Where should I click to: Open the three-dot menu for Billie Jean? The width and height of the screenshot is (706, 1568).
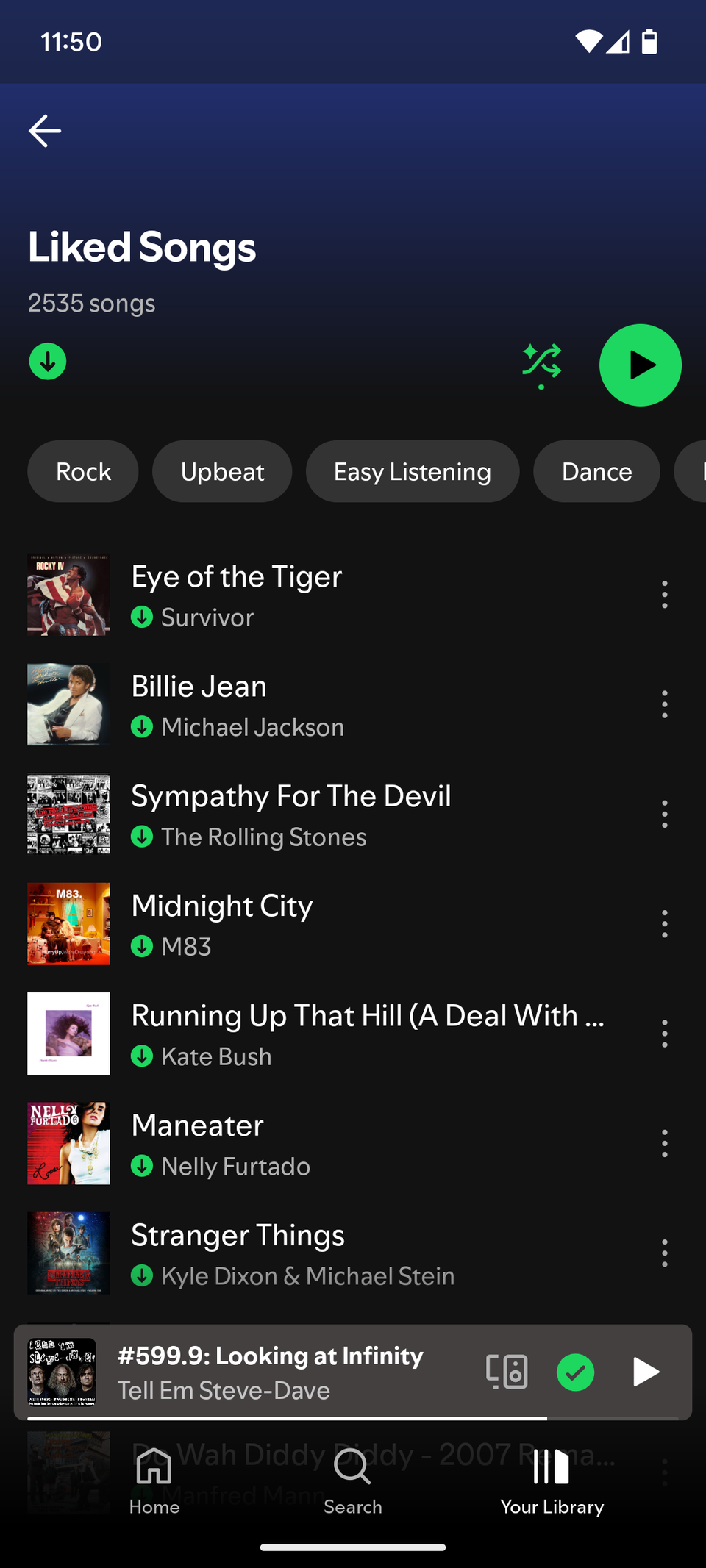[664, 704]
